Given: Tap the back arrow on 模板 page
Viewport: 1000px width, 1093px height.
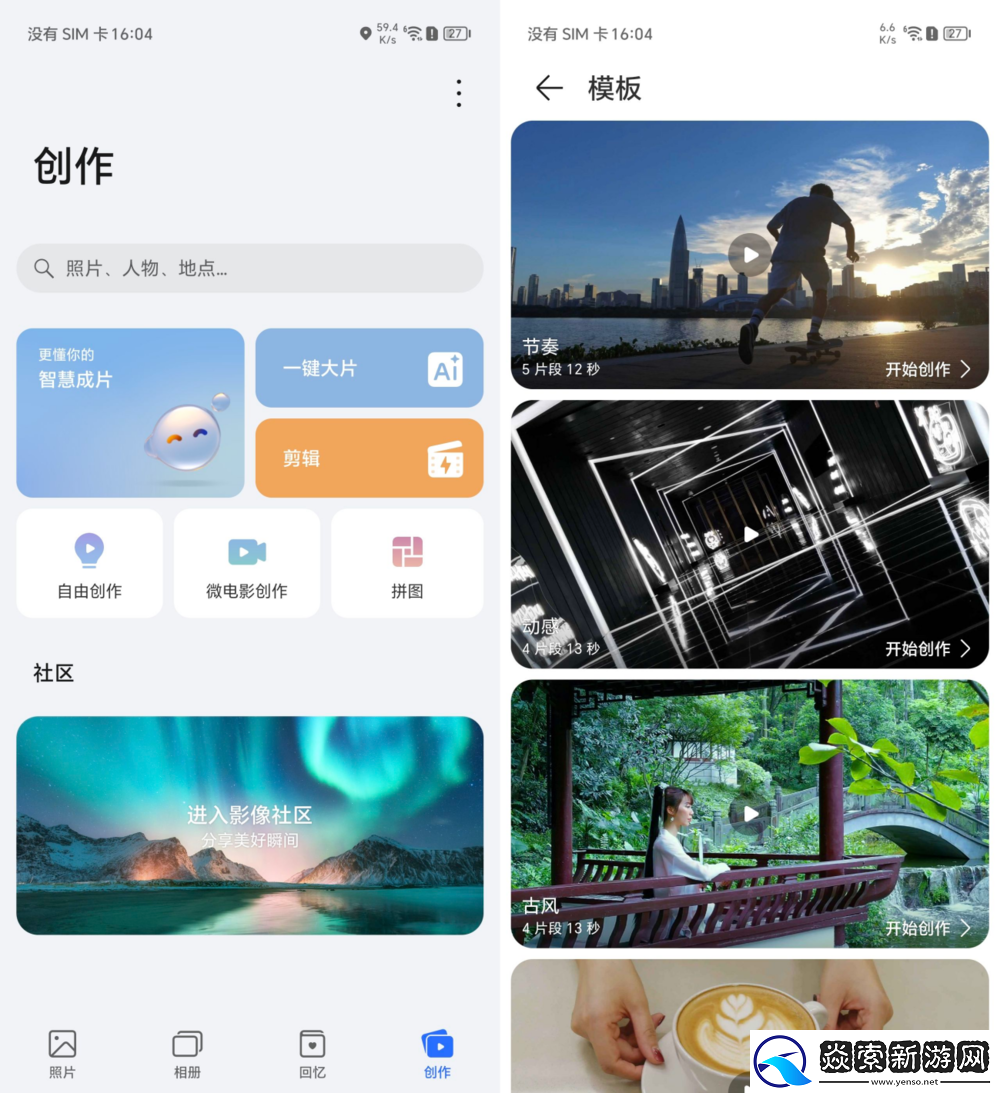Looking at the screenshot, I should (549, 88).
